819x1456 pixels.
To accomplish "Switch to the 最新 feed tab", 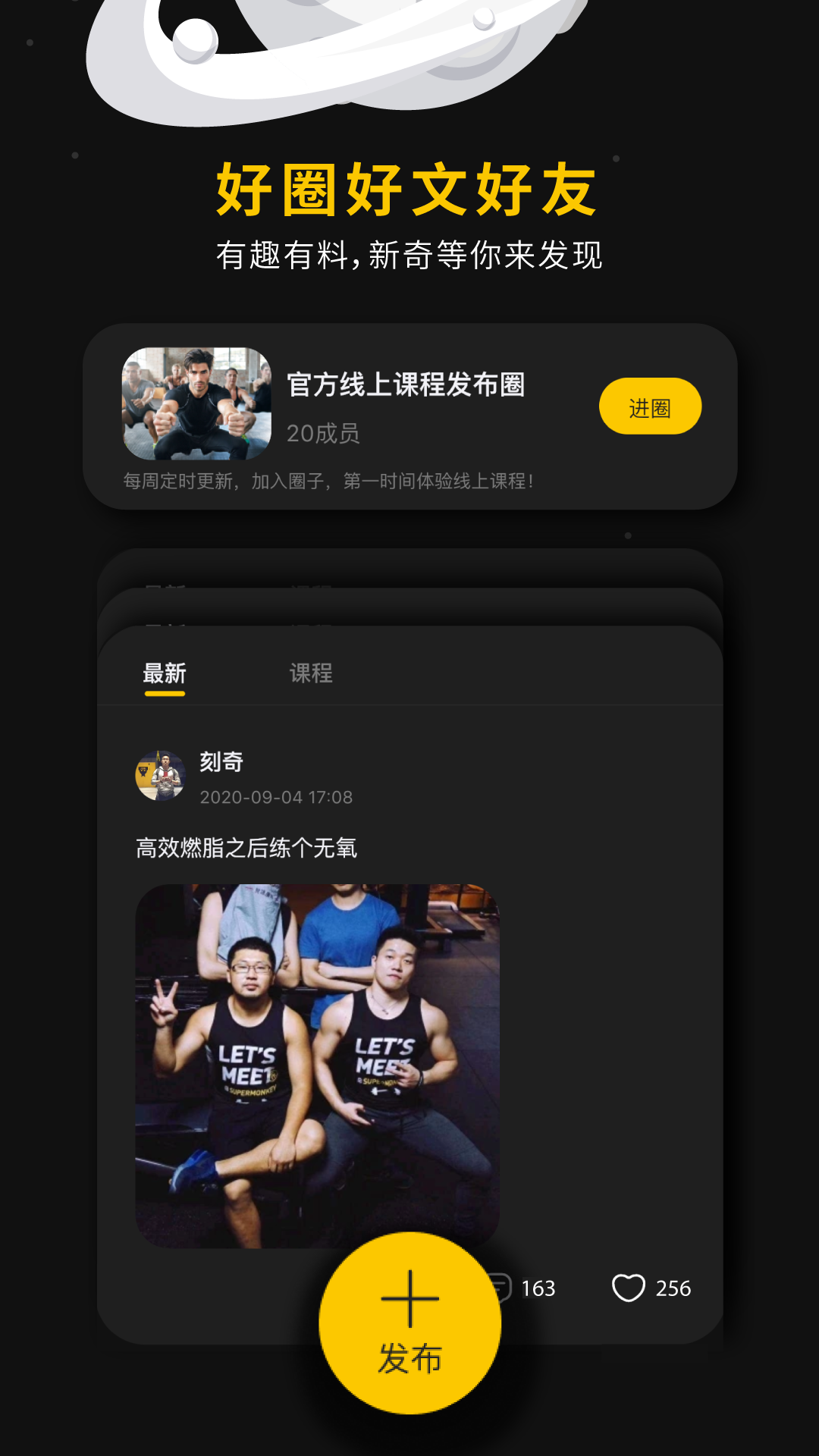I will click(x=164, y=673).
